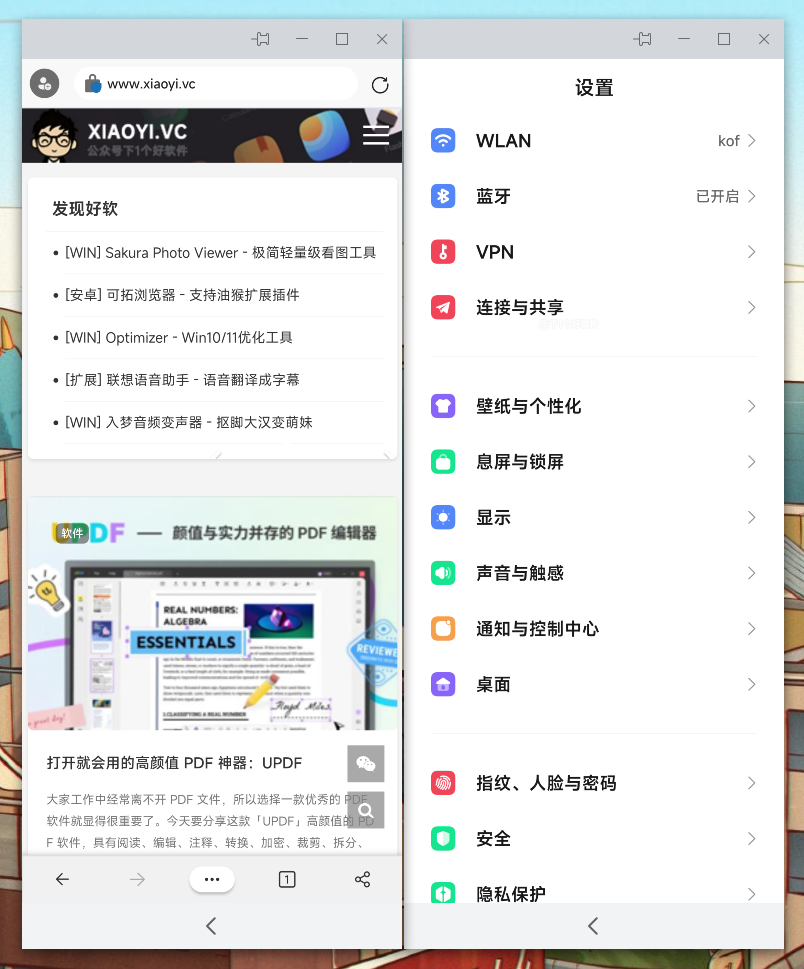Open 壁纸与个性化 settings
The height and width of the screenshot is (969, 804).
(593, 406)
